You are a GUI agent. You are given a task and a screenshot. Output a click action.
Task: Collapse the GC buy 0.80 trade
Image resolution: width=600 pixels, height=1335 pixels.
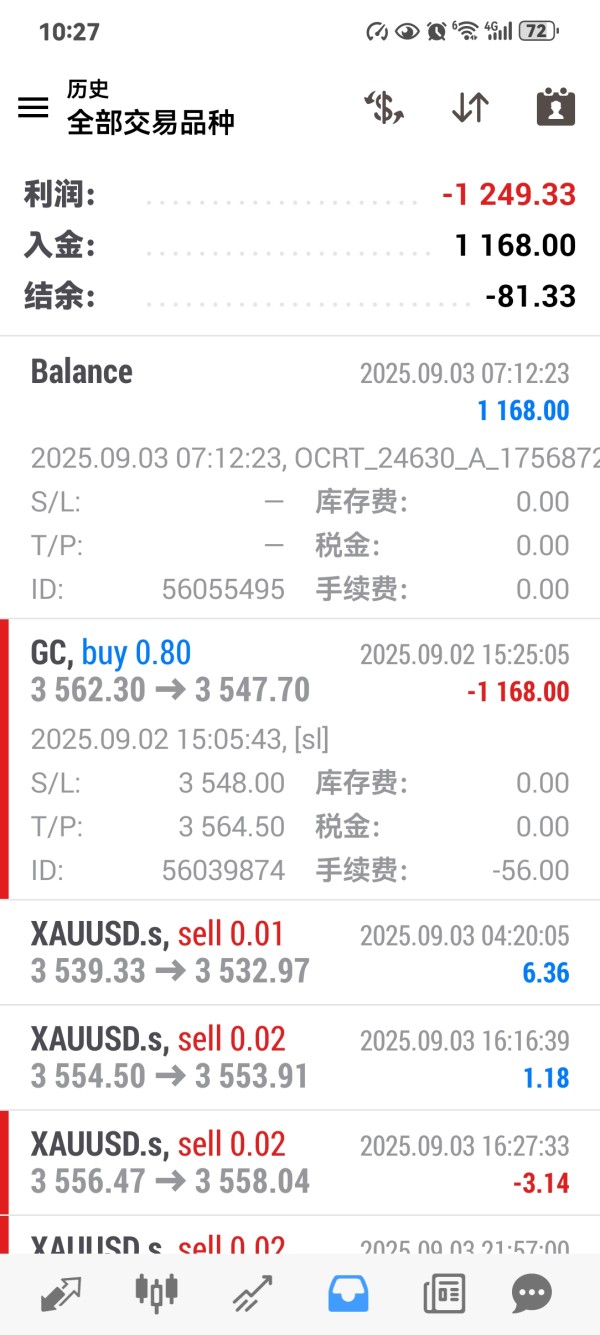pyautogui.click(x=300, y=672)
